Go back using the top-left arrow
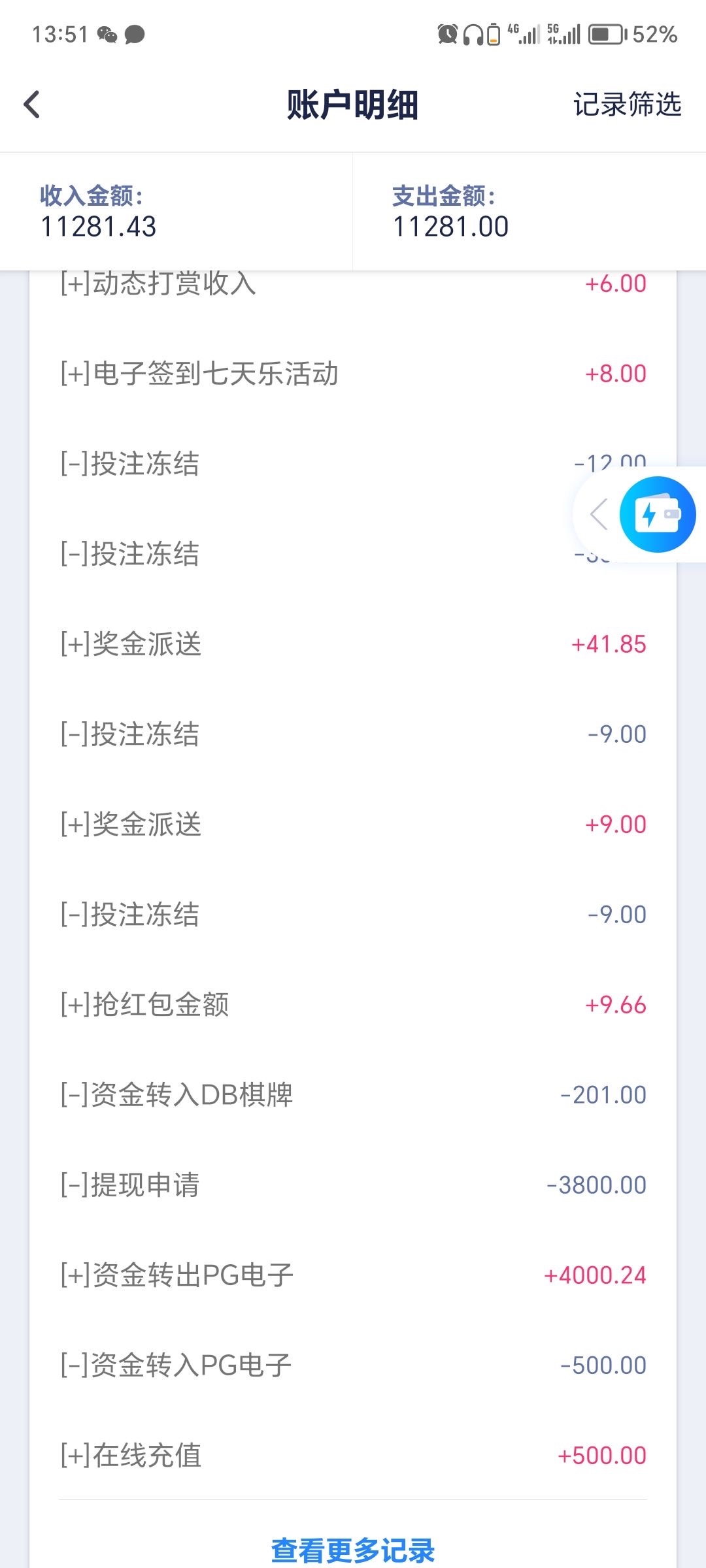706x1568 pixels. pos(32,105)
